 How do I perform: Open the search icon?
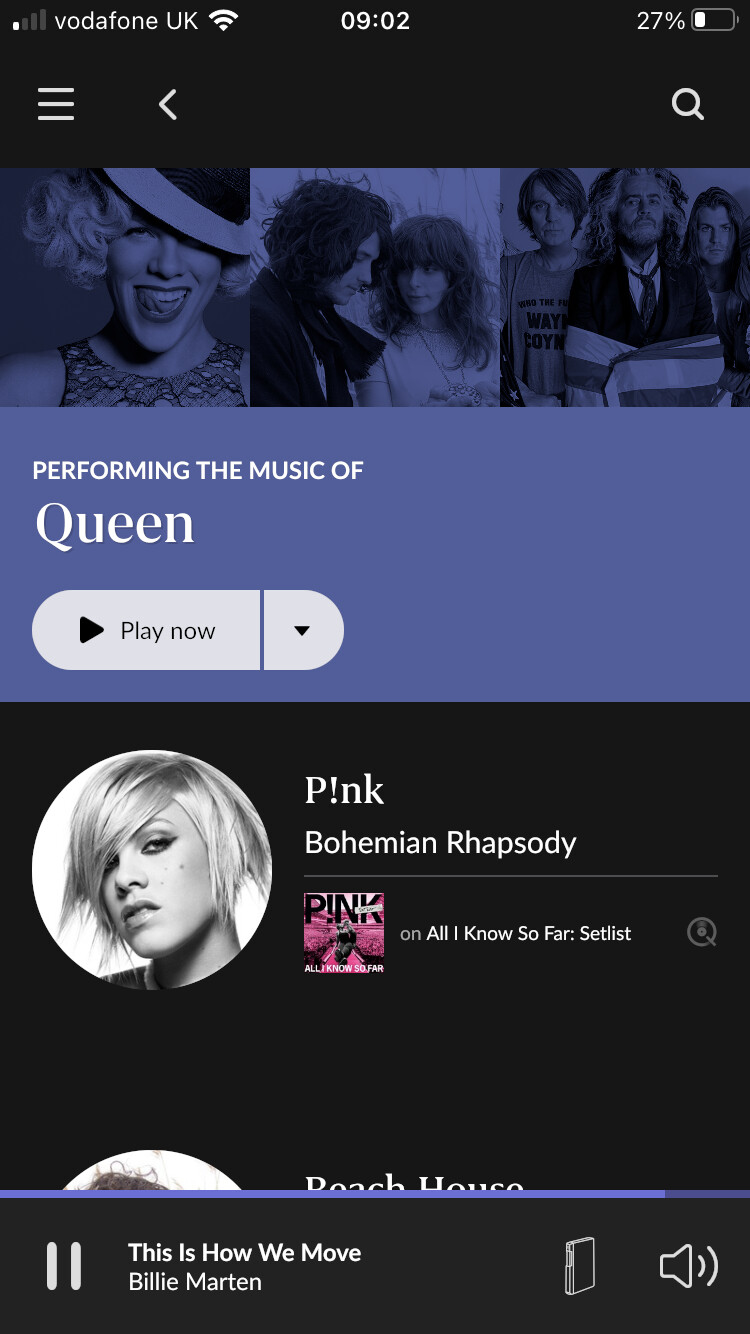coord(687,104)
